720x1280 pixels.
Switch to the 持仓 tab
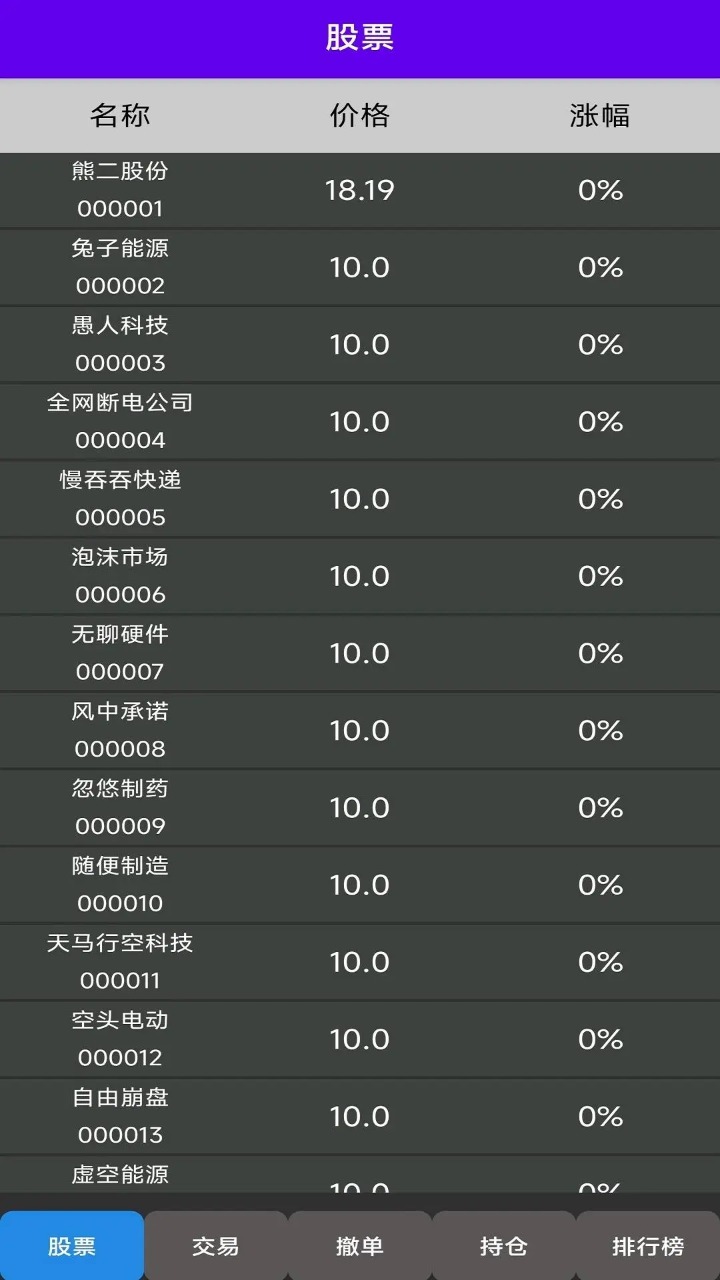(x=504, y=1245)
